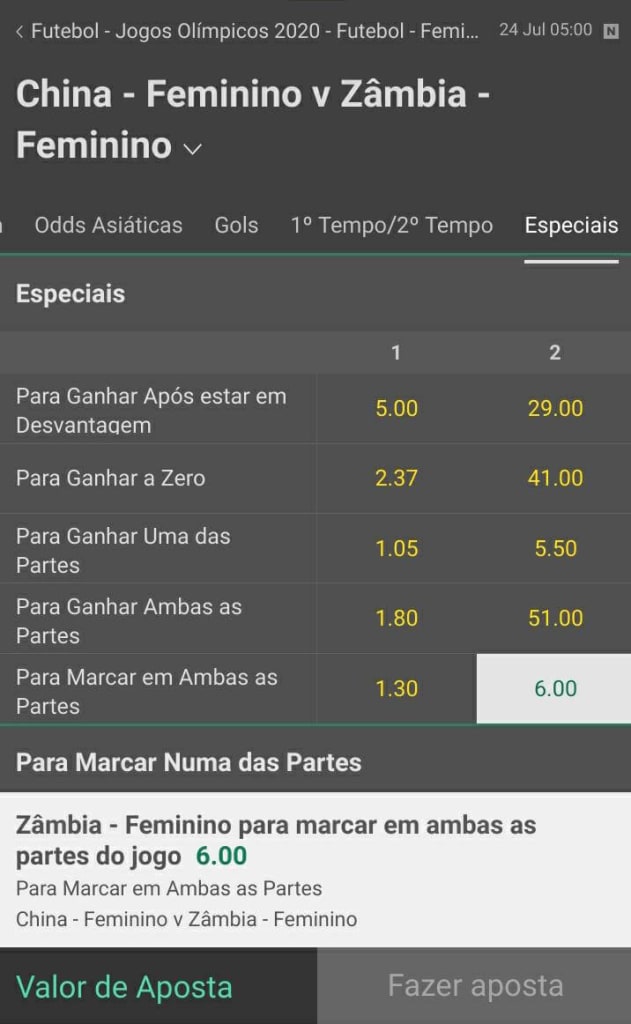631x1024 pixels.
Task: Enter the Valor de Aposta stake
Action: click(158, 986)
